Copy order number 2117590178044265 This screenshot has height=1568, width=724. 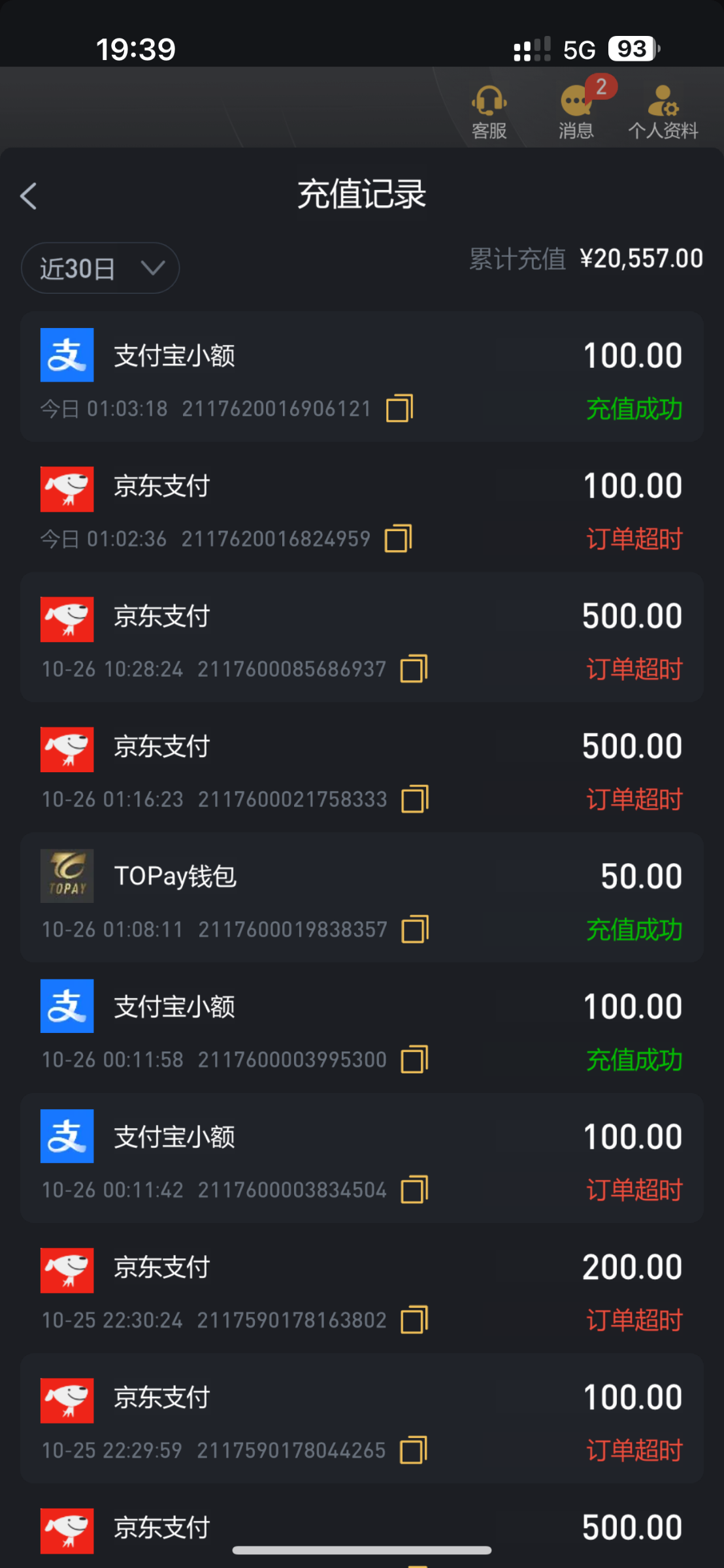[x=413, y=1450]
